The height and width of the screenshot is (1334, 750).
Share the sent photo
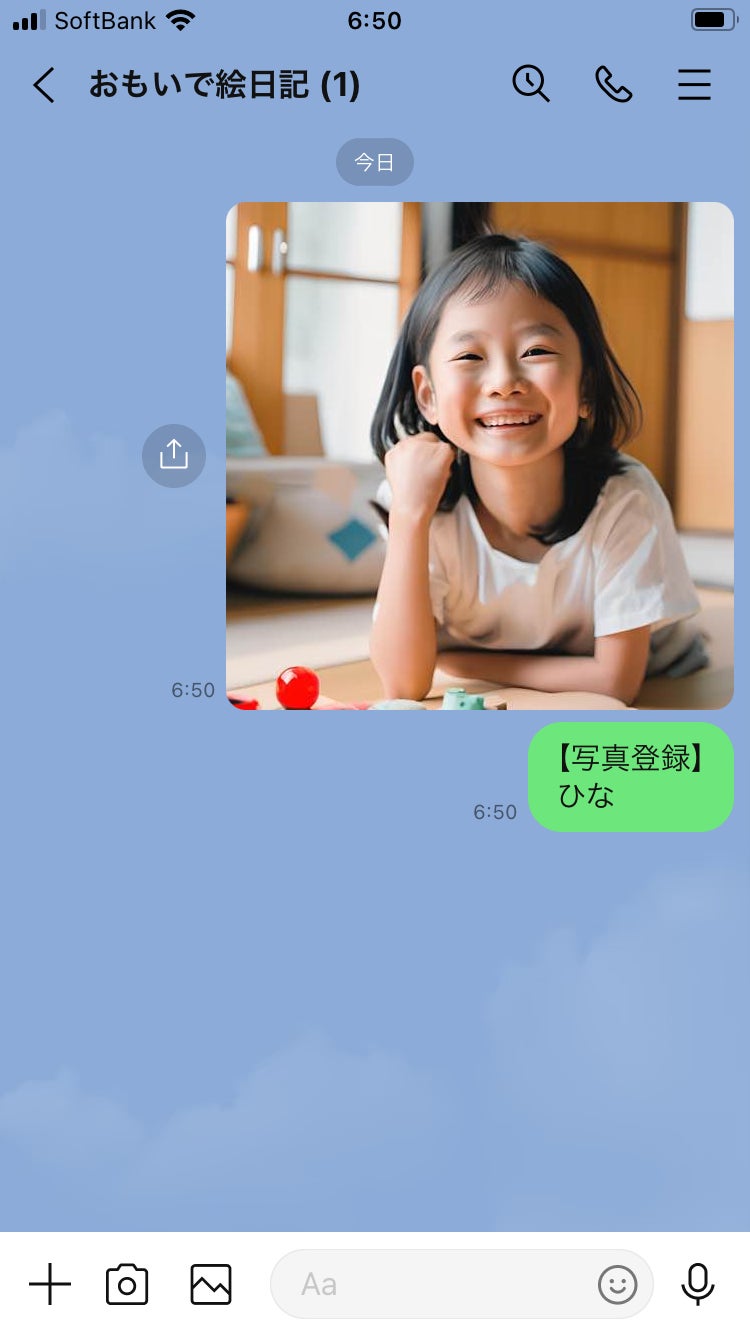point(174,456)
